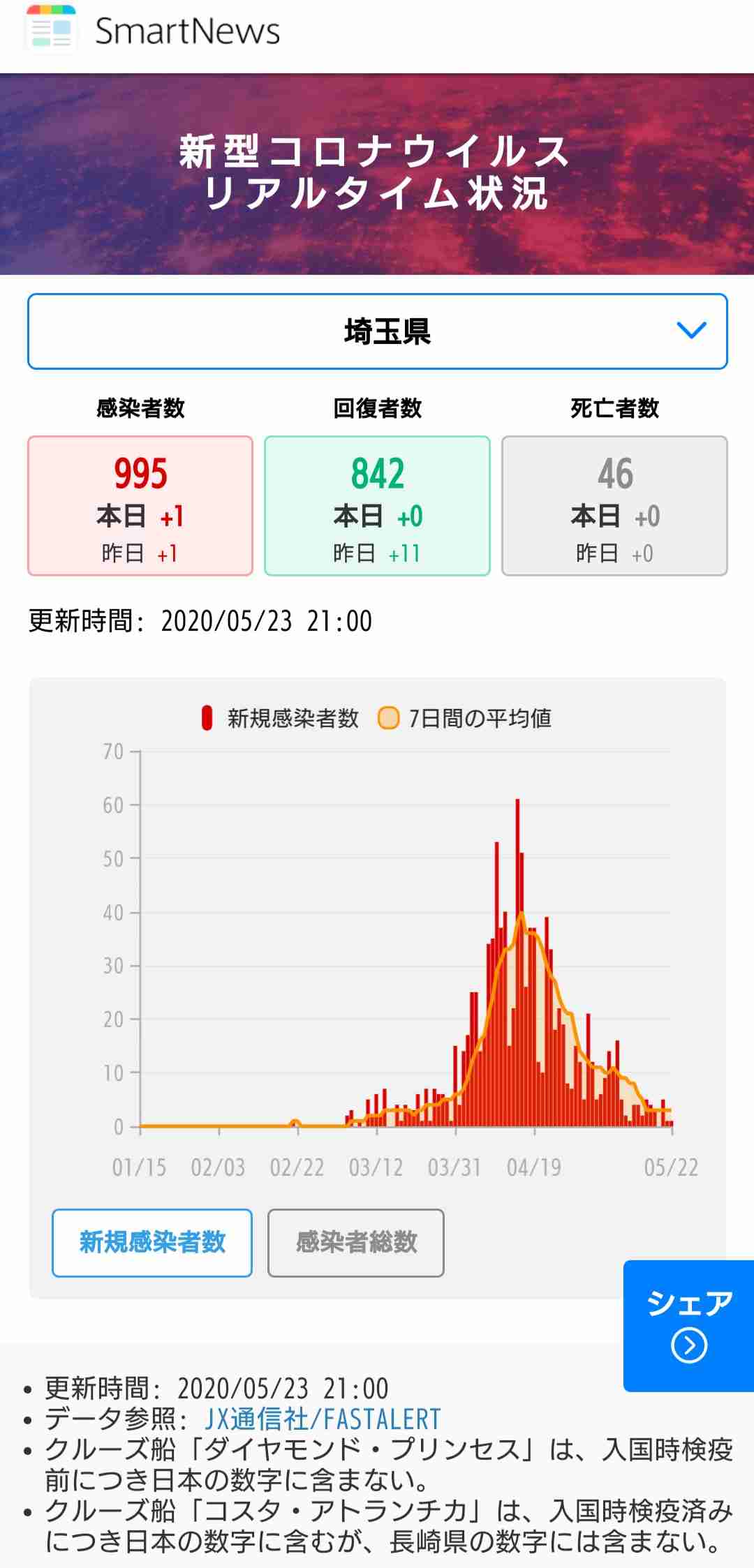Switch chart to 新規感染者数 view
Screen dimensions: 754x1568
(x=152, y=1243)
